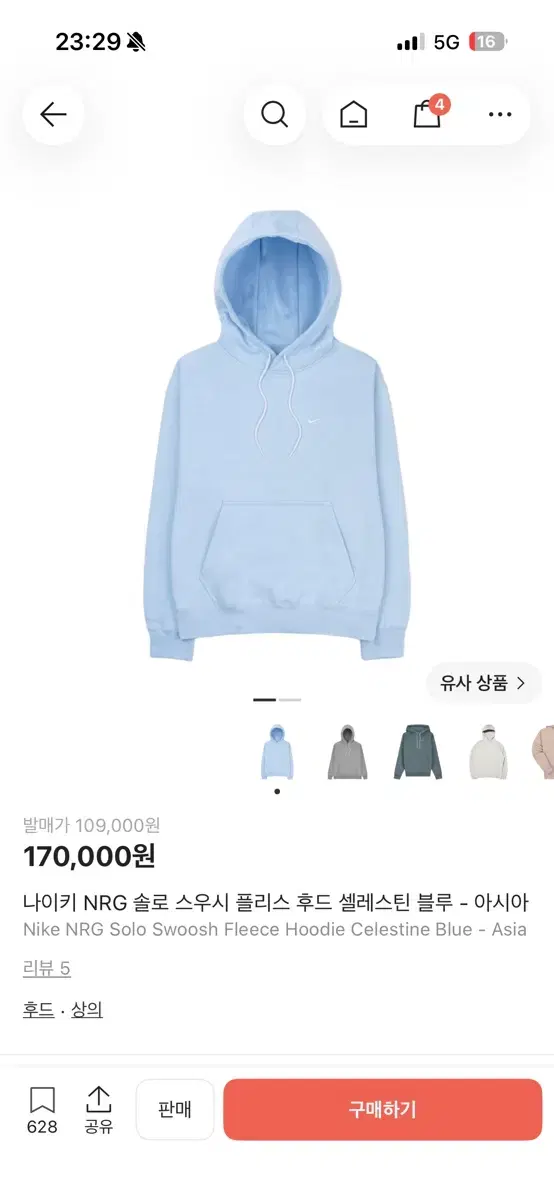Viewport: 554px width, 1200px height.
Task: Buy now with 구매하기 button
Action: [x=382, y=1109]
